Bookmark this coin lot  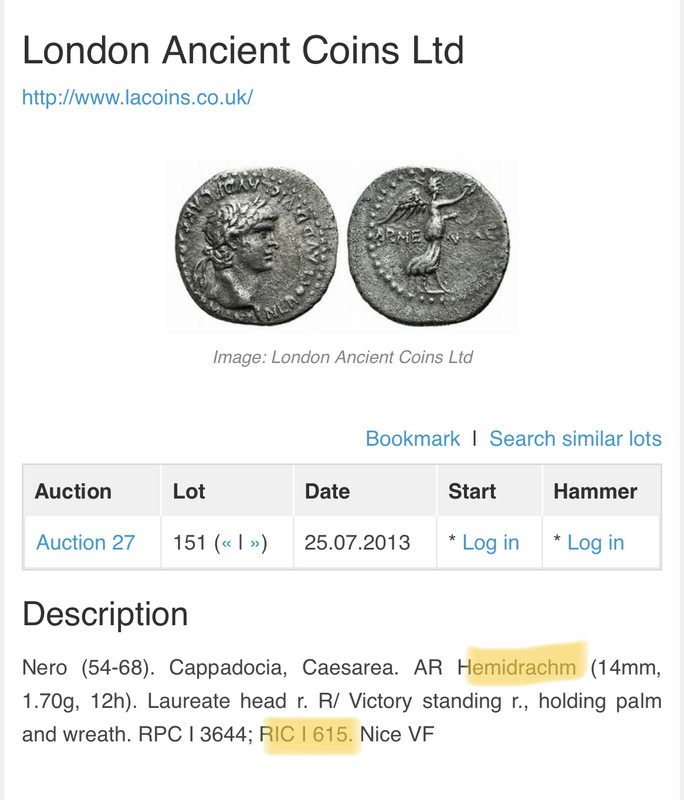coord(412,439)
